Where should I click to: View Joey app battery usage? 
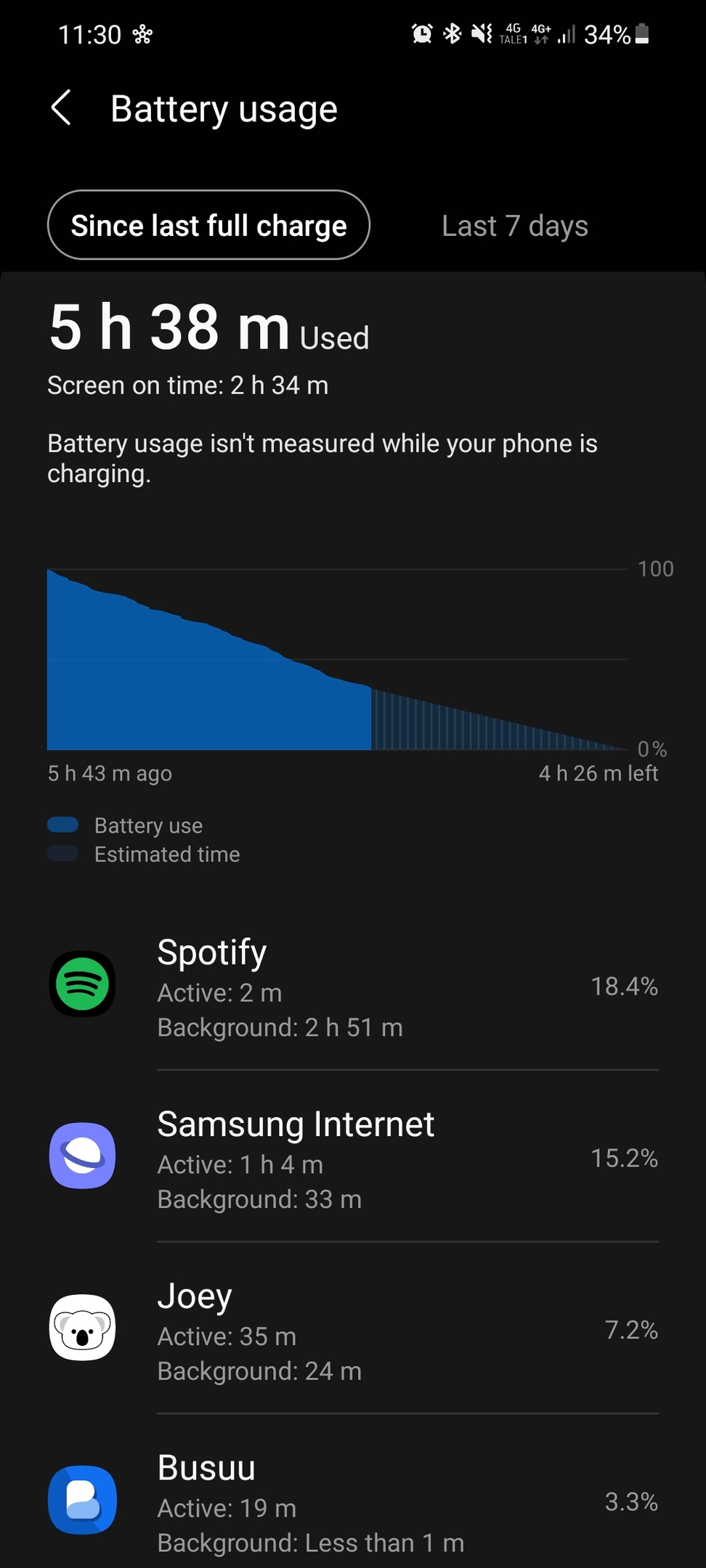pos(353,1328)
